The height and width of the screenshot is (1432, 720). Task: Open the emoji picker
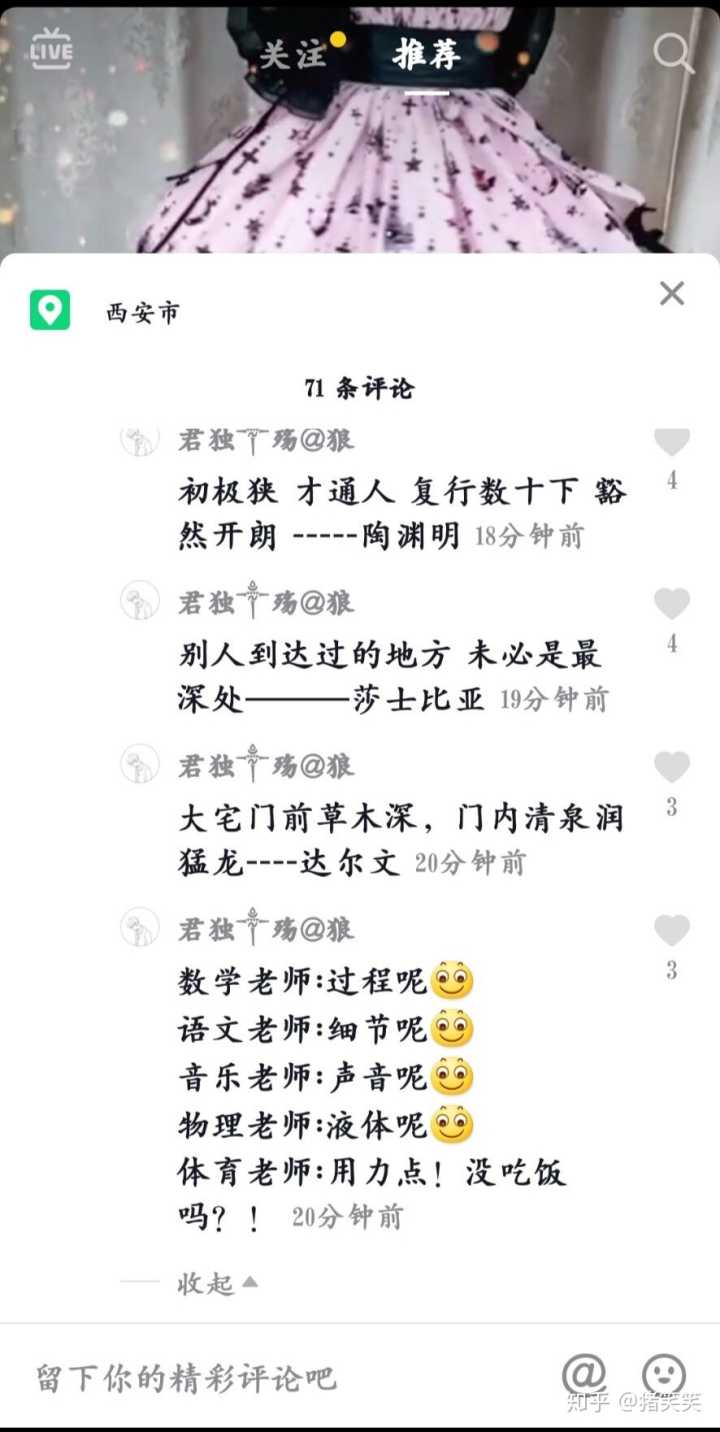663,1375
